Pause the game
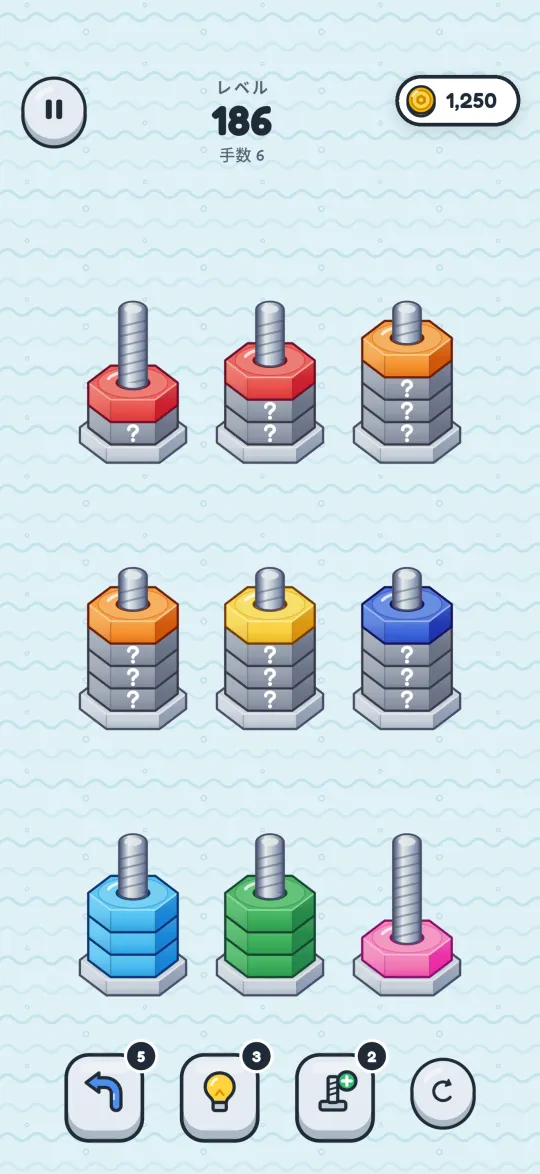The width and height of the screenshot is (540, 1174). [x=54, y=112]
